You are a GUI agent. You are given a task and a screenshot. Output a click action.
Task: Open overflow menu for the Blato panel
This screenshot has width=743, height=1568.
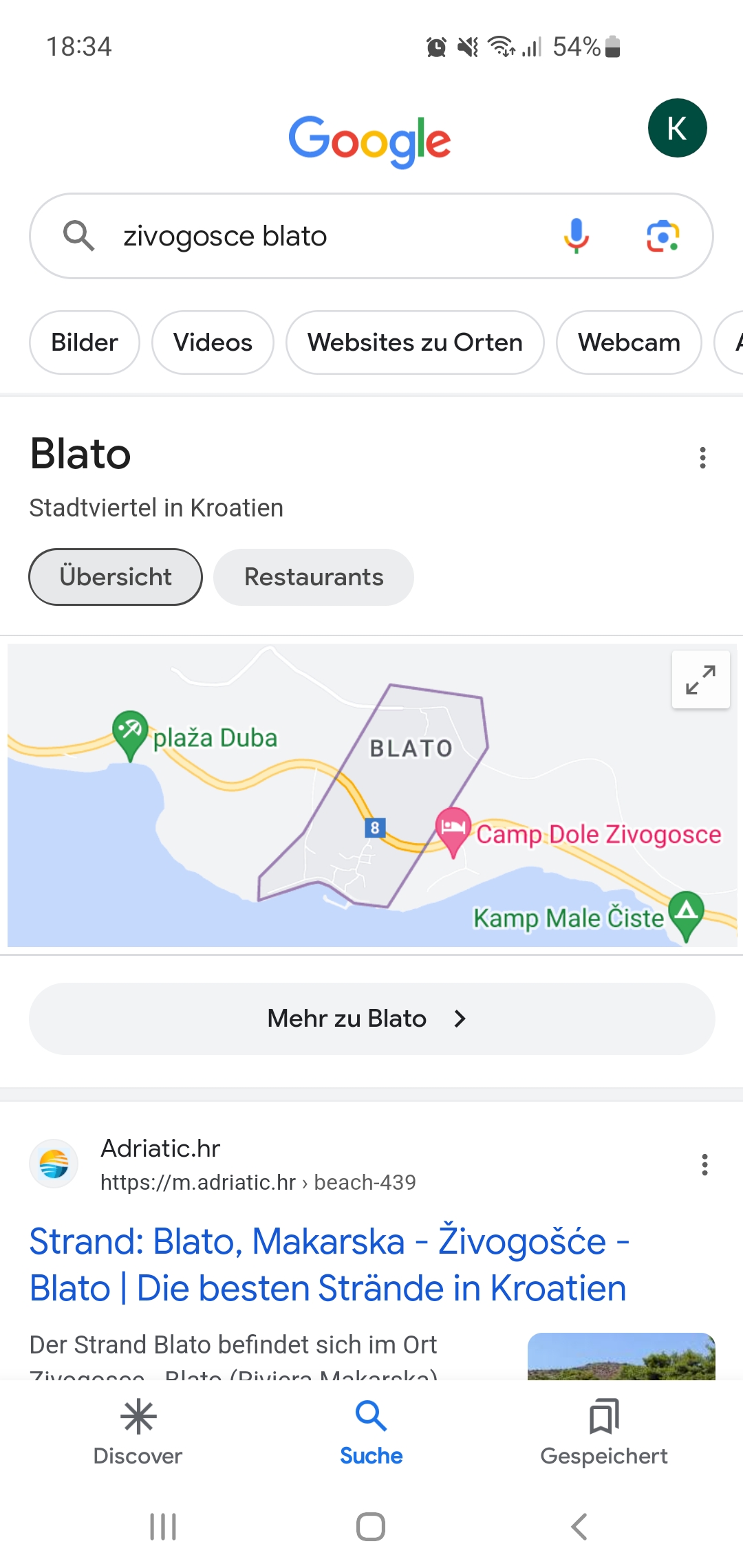pos(702,457)
